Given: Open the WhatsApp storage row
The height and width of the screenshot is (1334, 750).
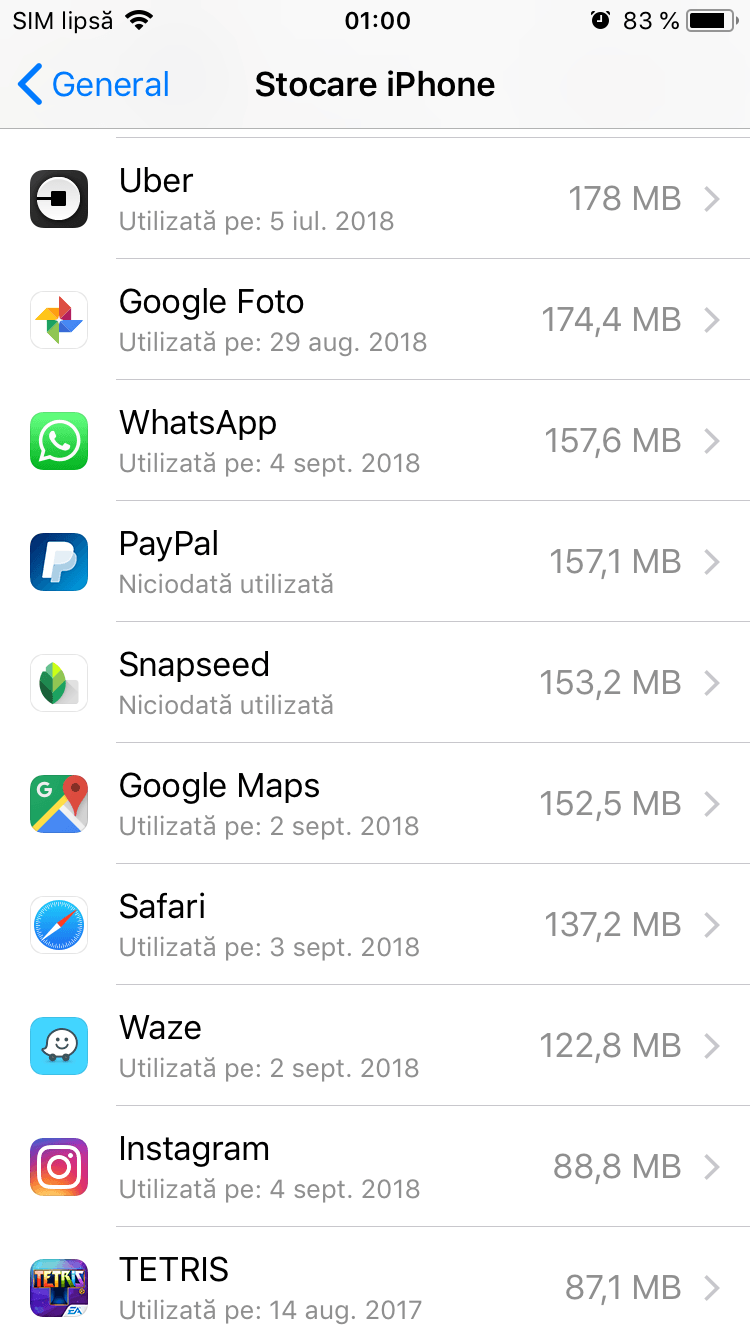Looking at the screenshot, I should point(375,441).
